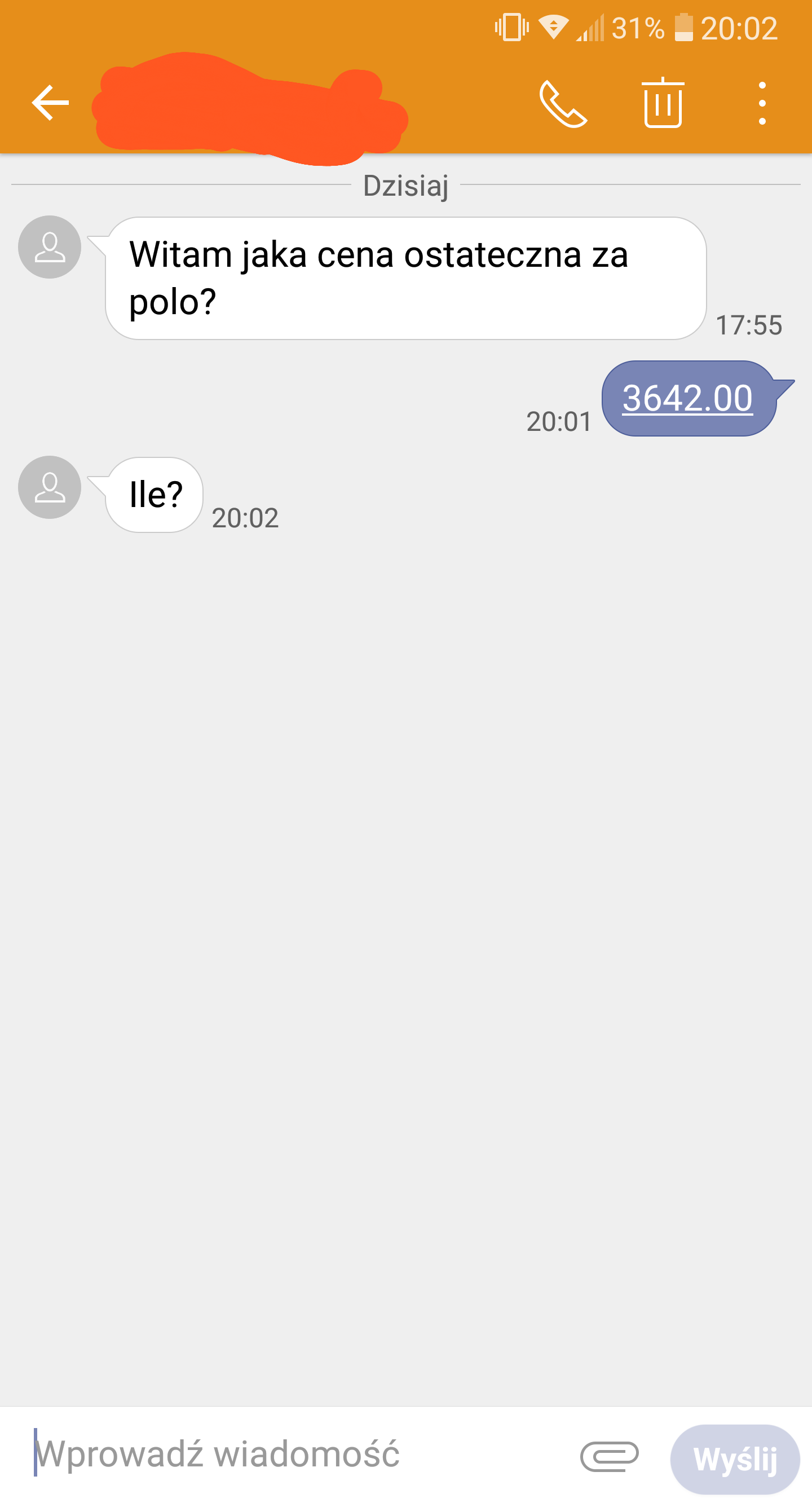Delete messages using the trash icon
812x1507 pixels.
click(663, 103)
